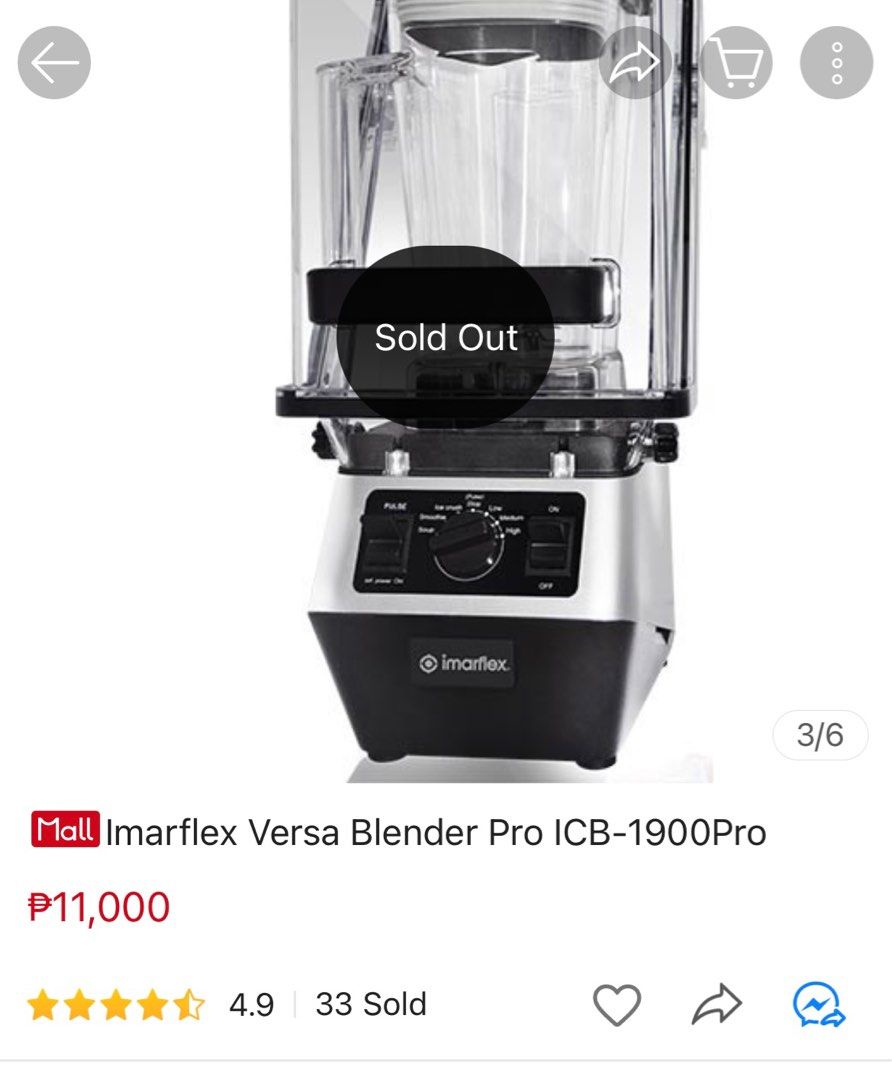
Task: Tap the Sold Out overlay badge
Action: tap(446, 337)
